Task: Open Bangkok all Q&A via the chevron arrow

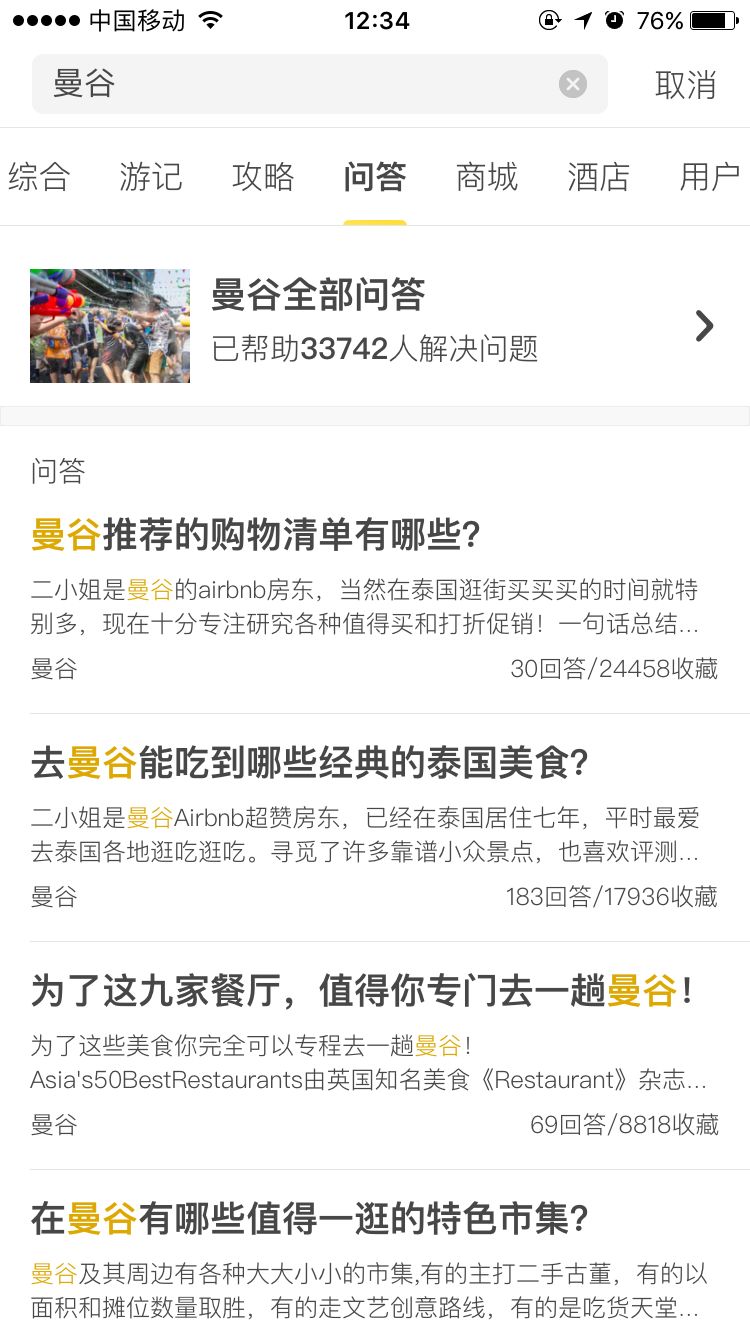Action: (x=704, y=326)
